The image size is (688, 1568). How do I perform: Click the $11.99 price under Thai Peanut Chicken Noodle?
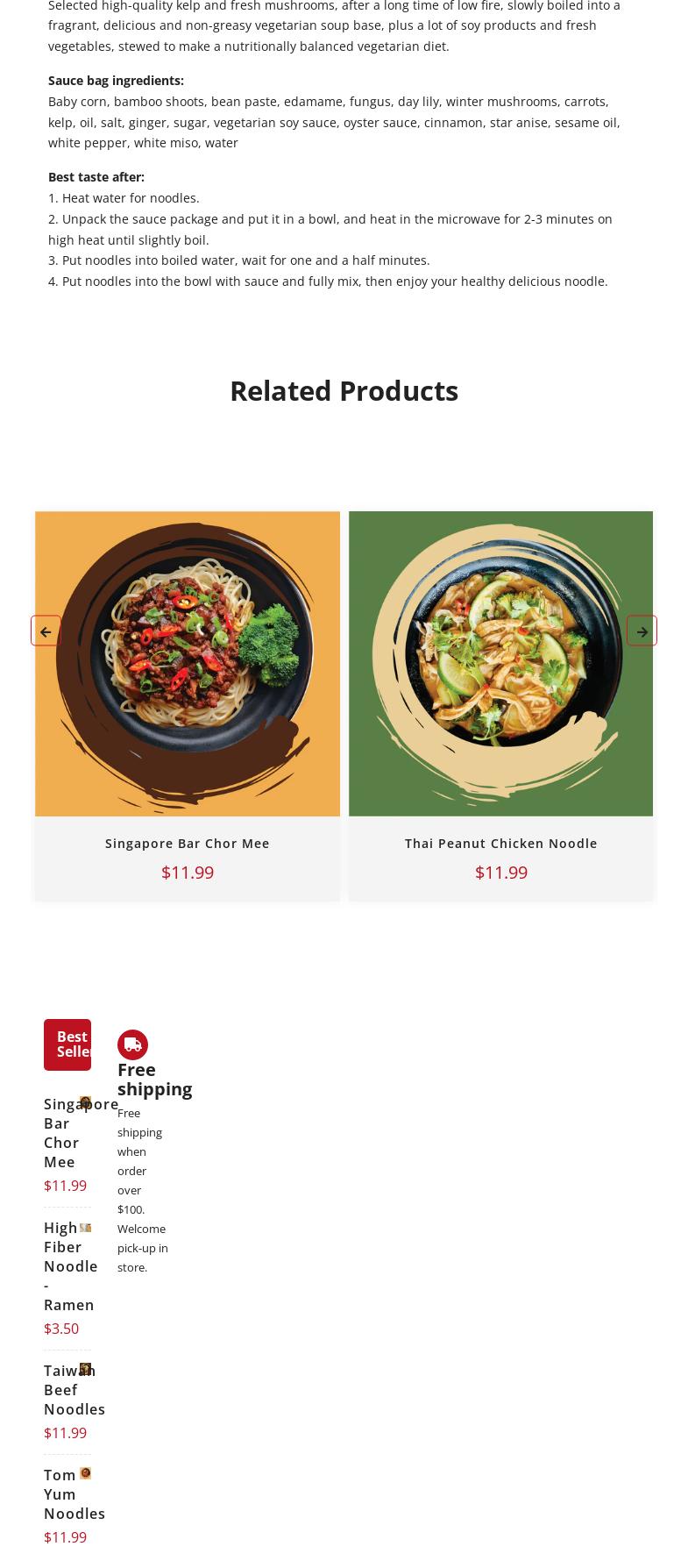click(501, 872)
